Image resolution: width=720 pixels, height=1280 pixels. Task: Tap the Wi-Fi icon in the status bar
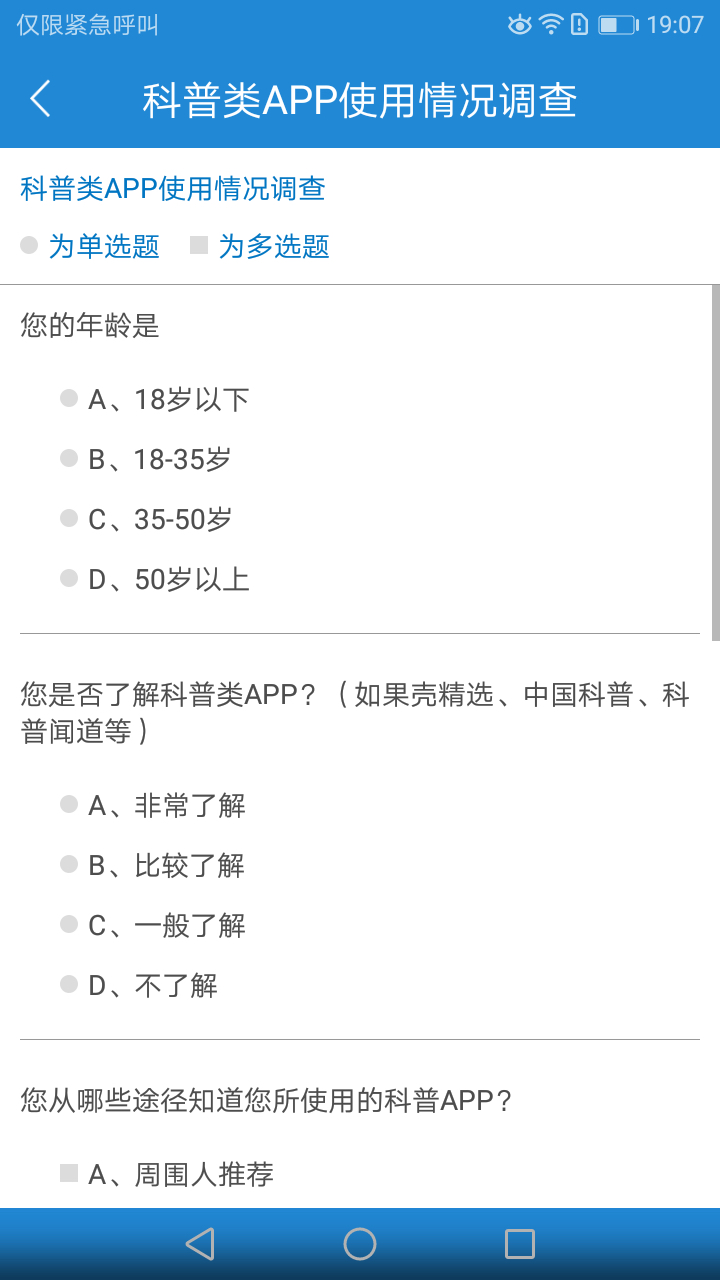pyautogui.click(x=550, y=23)
